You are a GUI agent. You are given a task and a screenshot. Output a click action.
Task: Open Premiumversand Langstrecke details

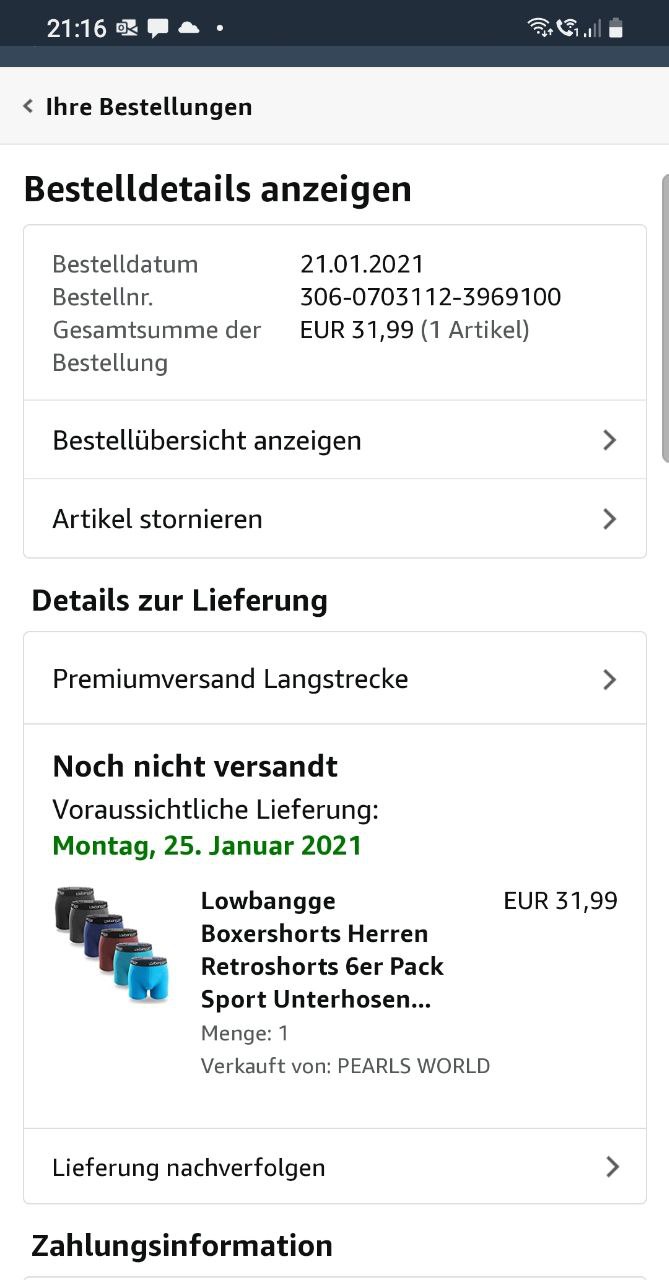(334, 679)
